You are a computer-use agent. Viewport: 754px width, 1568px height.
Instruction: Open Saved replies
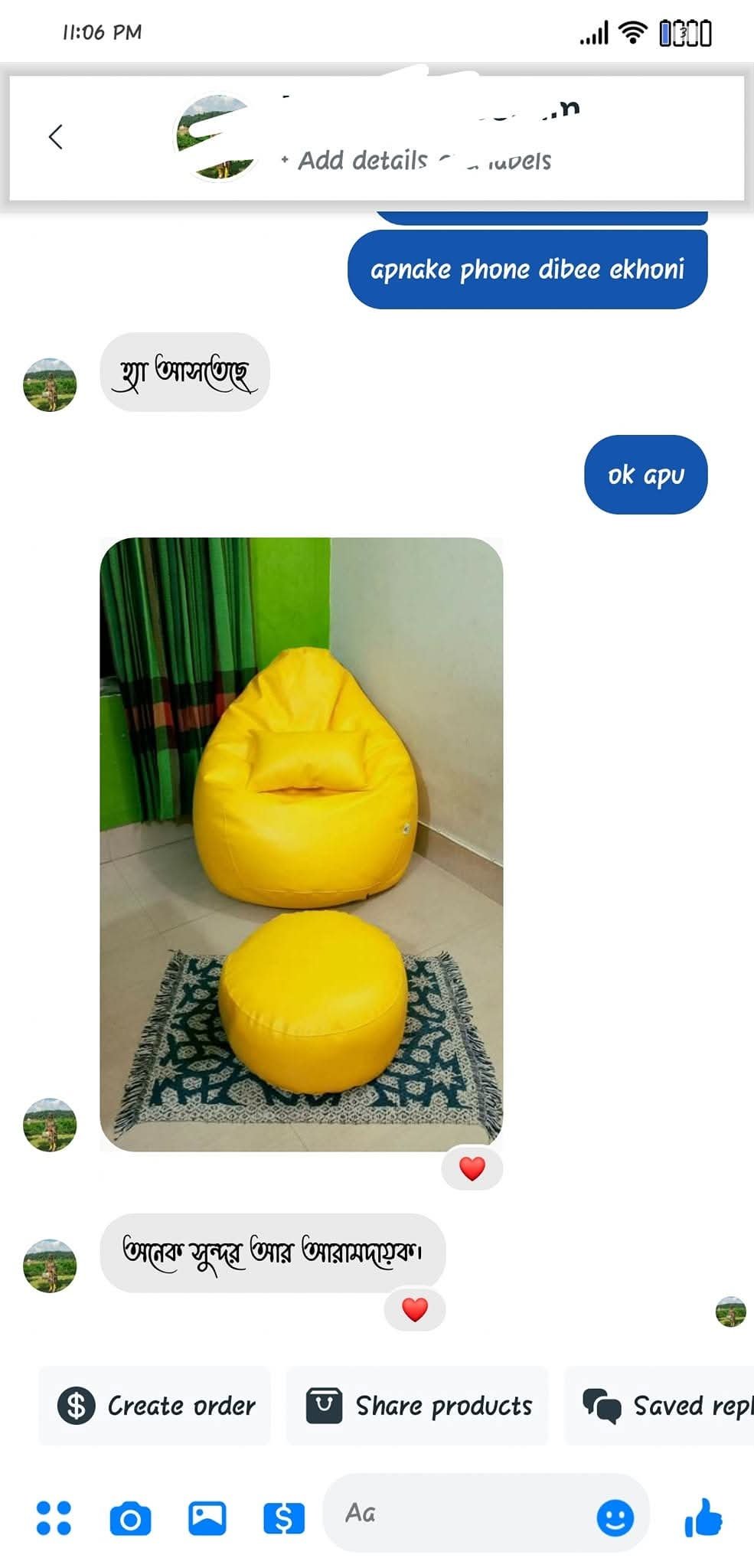point(666,1406)
